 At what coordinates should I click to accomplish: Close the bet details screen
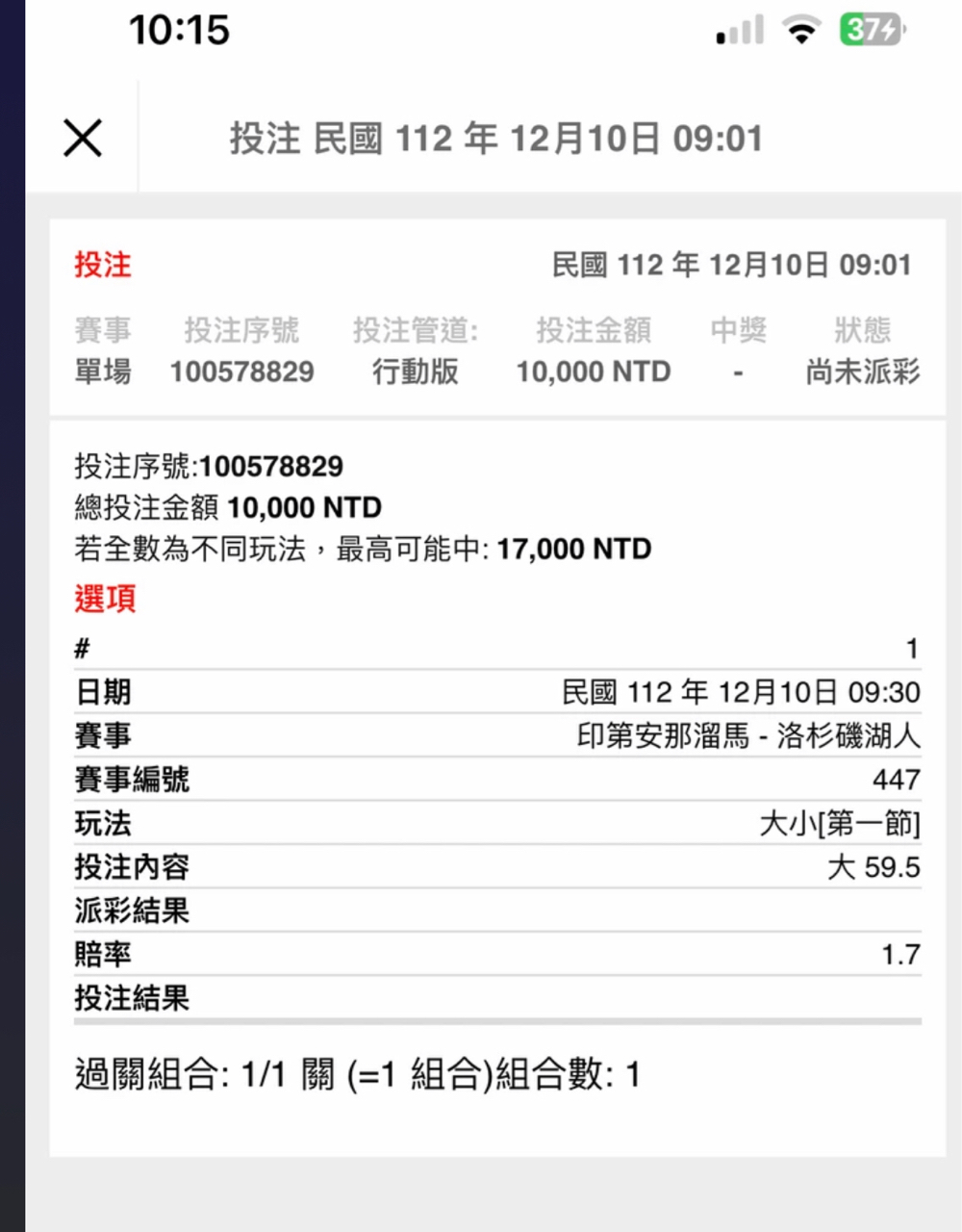[83, 138]
